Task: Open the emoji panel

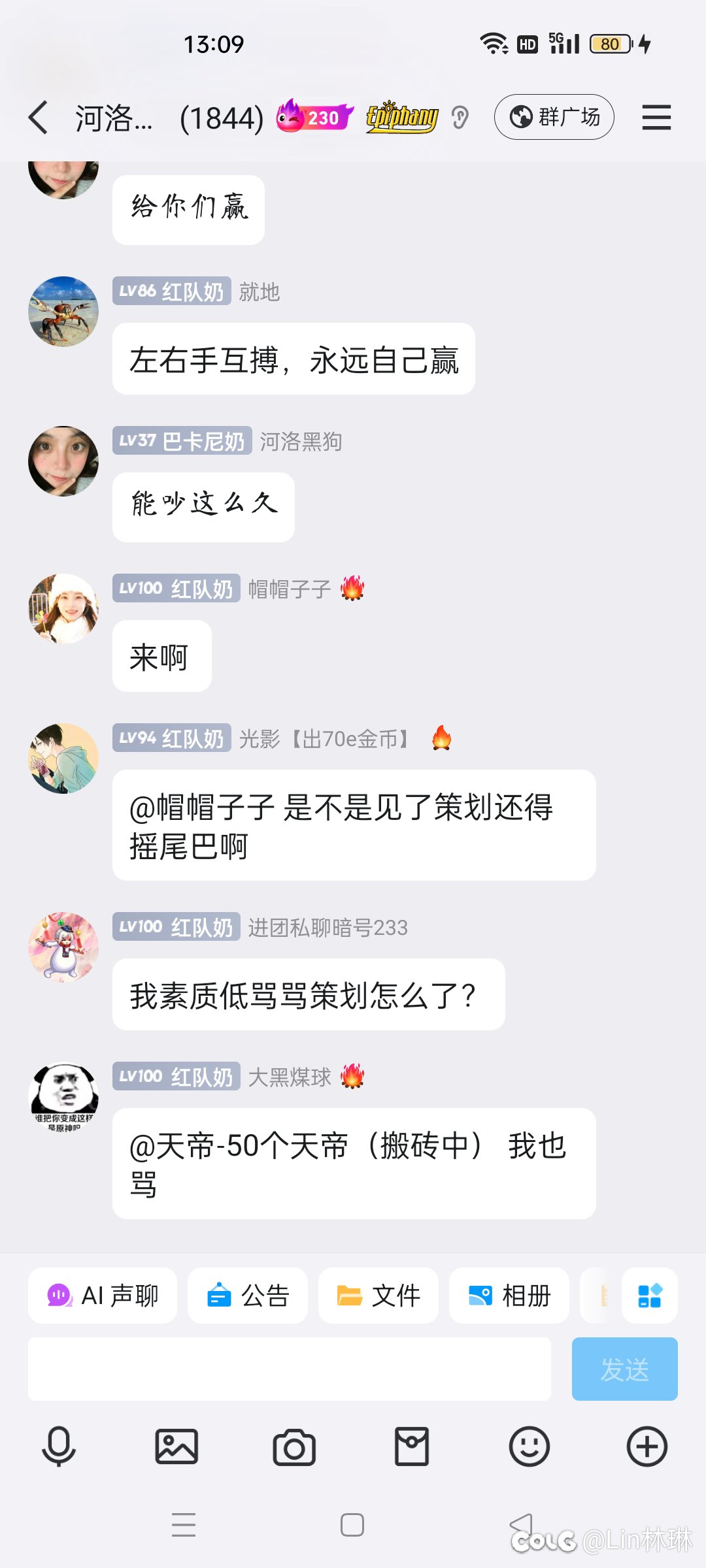Action: tap(529, 1446)
